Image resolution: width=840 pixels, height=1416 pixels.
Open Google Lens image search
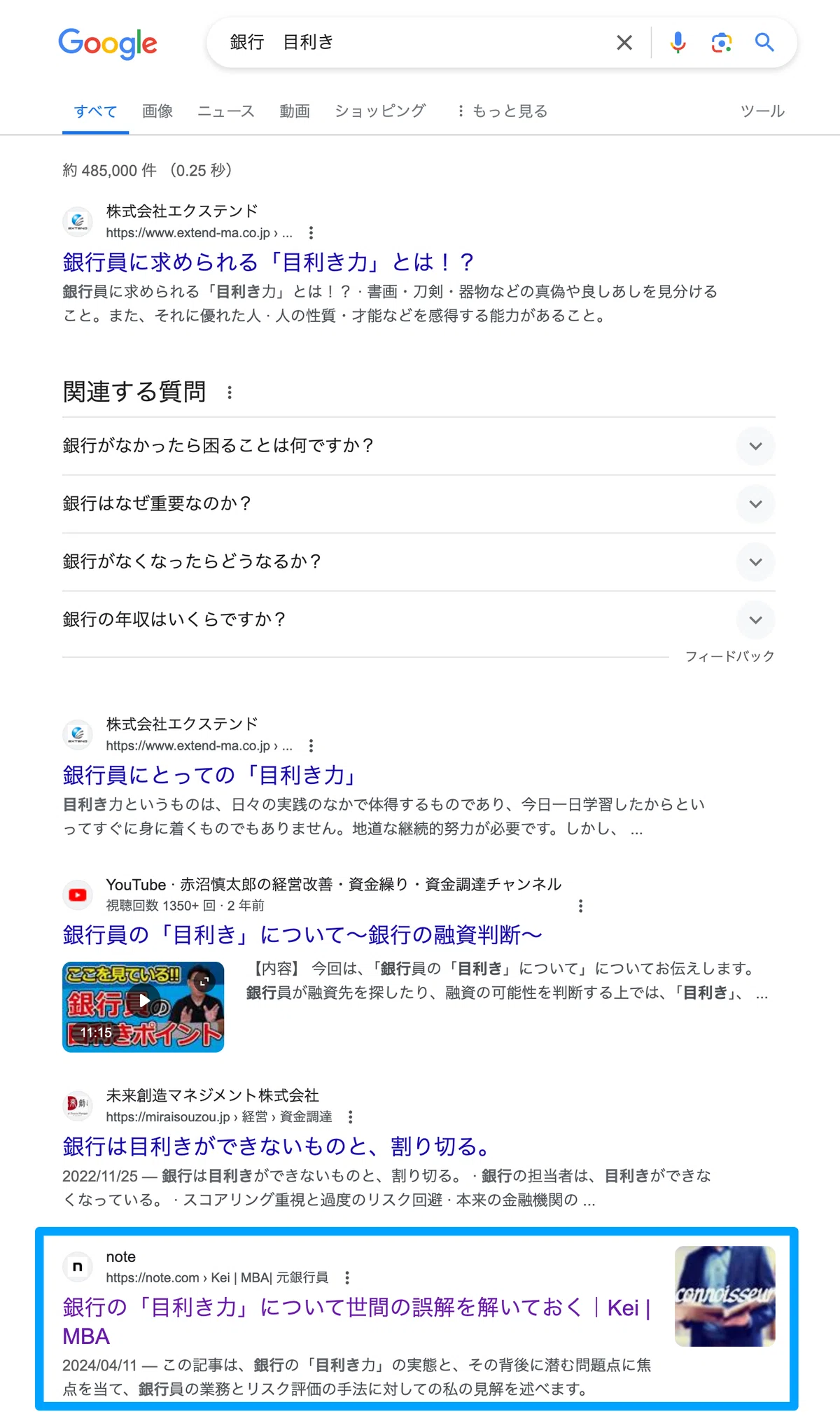click(x=722, y=43)
